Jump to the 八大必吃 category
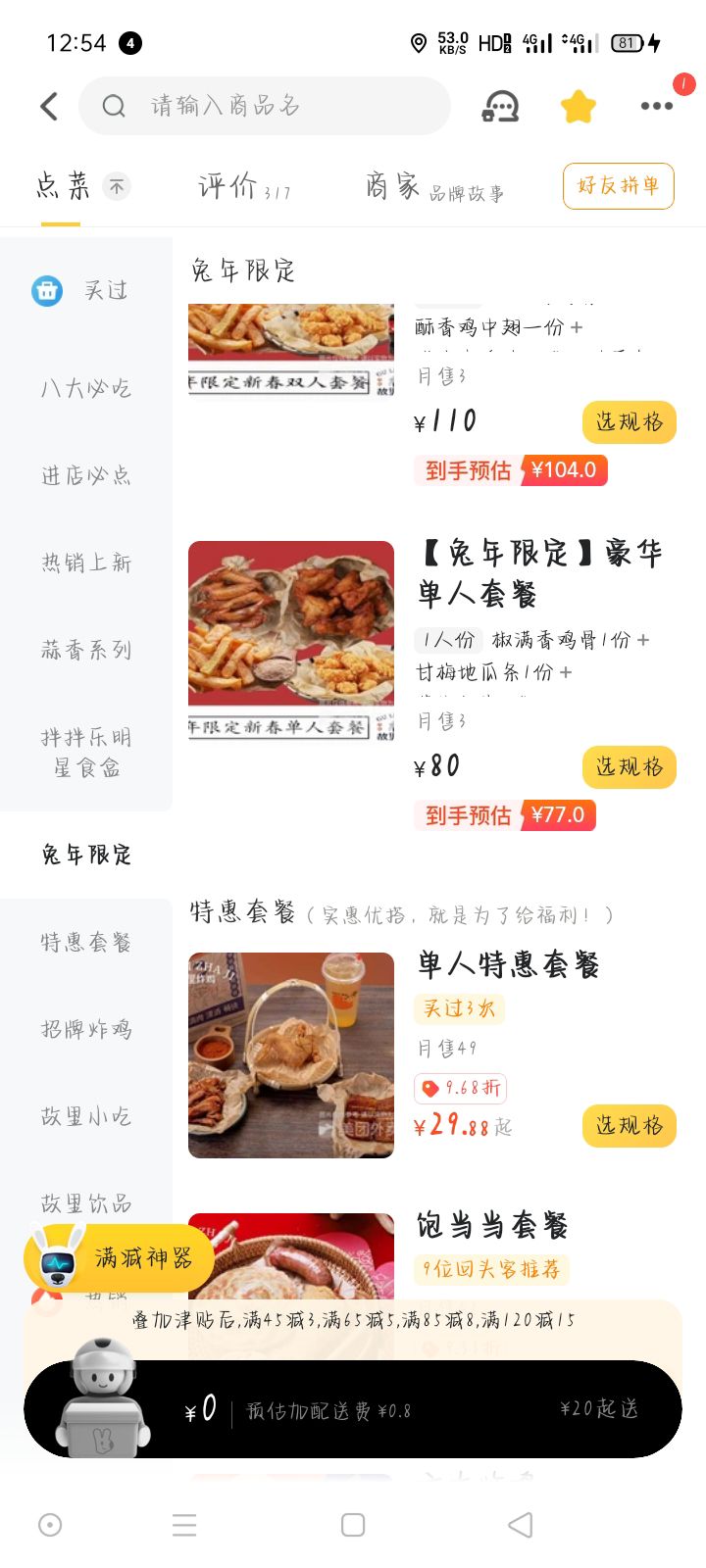 [x=86, y=388]
